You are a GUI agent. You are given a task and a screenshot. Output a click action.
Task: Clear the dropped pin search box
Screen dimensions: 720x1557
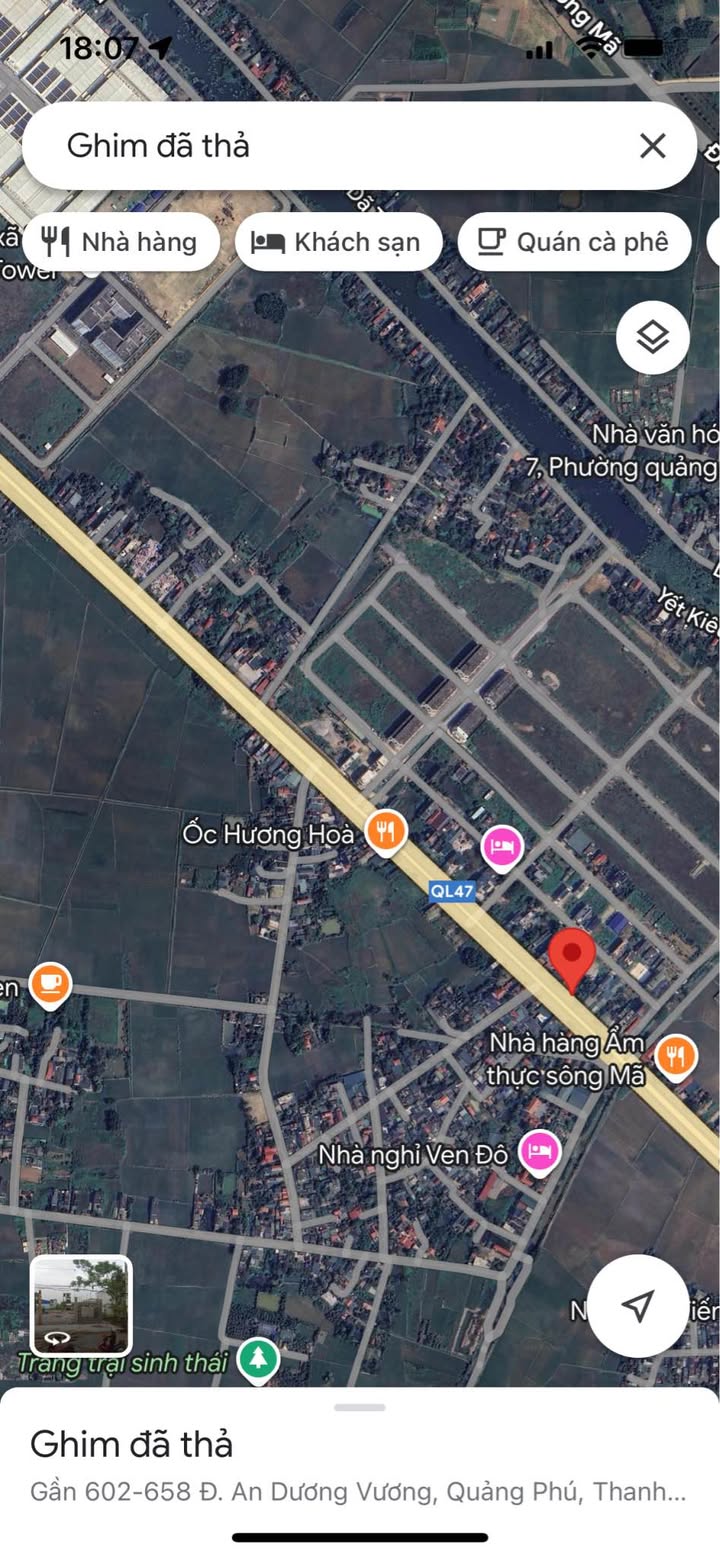(x=652, y=146)
